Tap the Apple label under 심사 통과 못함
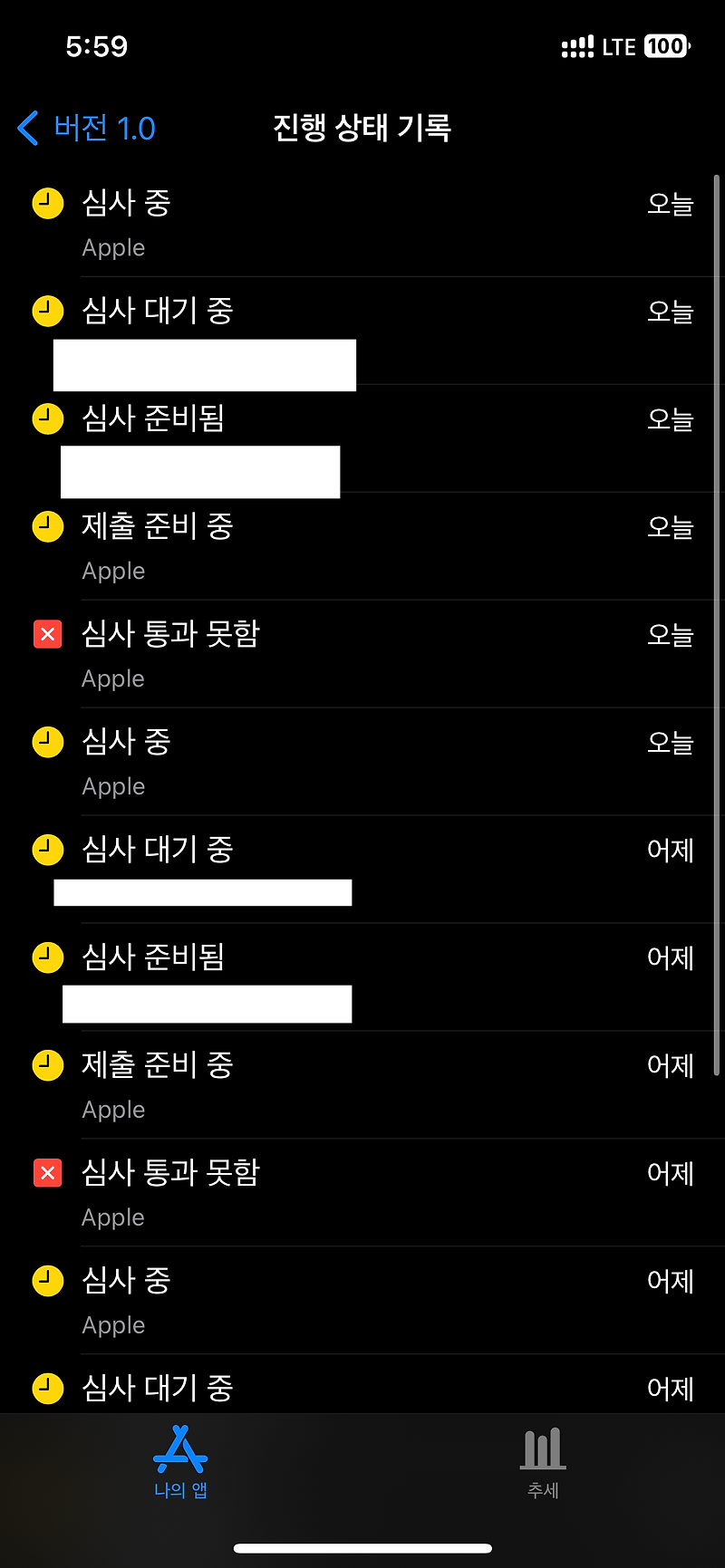This screenshot has height=1568, width=725. coord(112,678)
